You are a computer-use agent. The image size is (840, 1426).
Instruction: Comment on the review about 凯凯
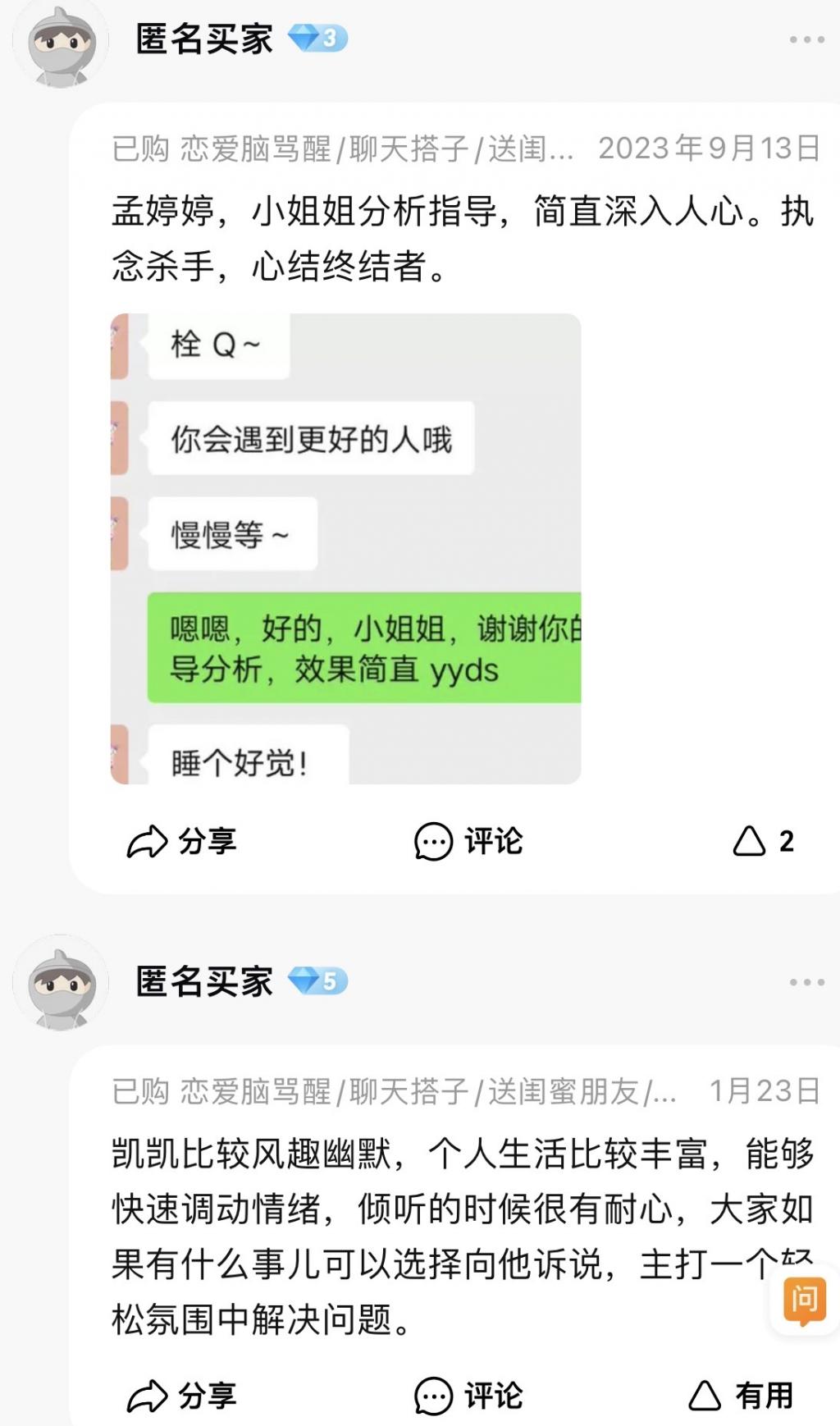pos(468,1396)
